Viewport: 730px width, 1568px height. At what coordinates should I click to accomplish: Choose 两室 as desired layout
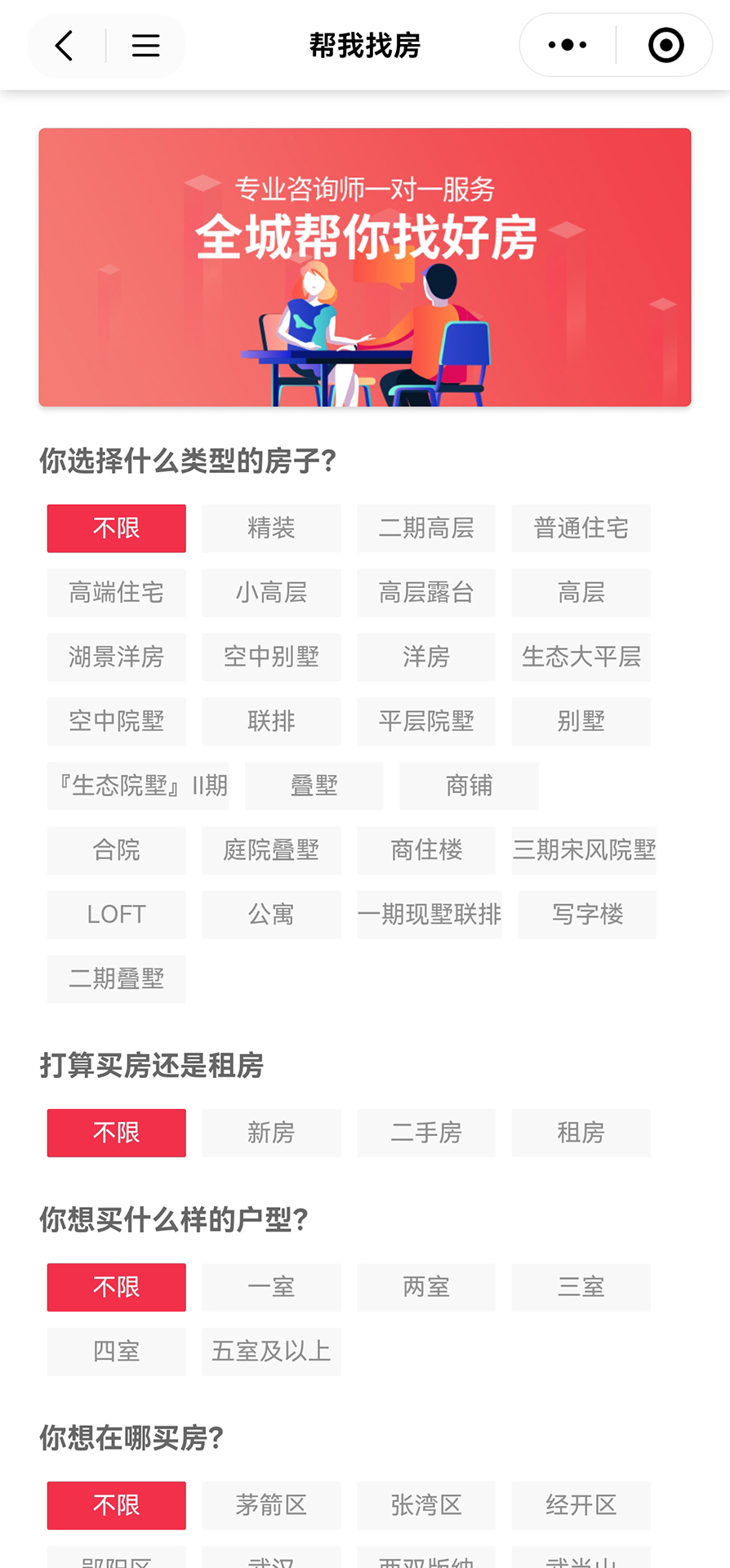(x=425, y=1287)
